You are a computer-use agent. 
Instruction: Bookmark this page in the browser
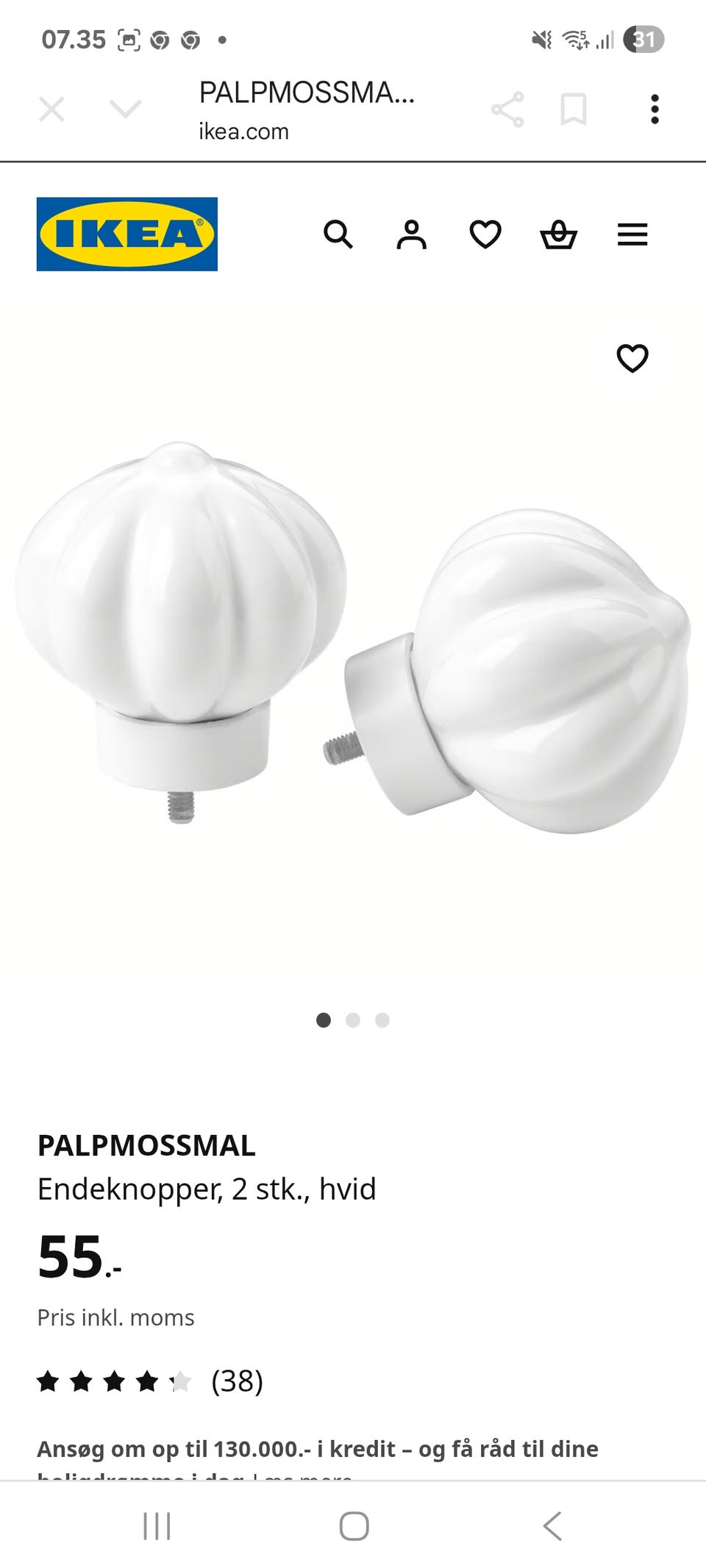click(x=574, y=110)
